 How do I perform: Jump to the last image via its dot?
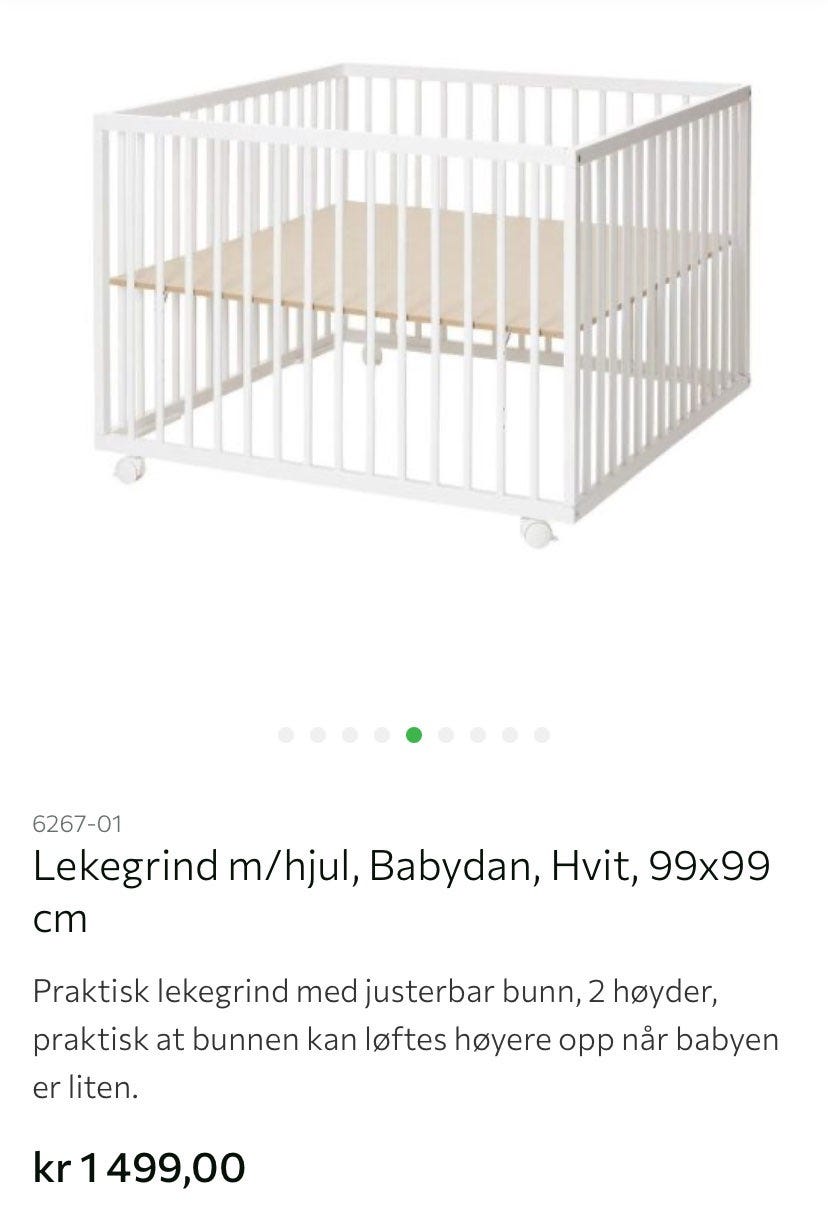click(x=542, y=733)
